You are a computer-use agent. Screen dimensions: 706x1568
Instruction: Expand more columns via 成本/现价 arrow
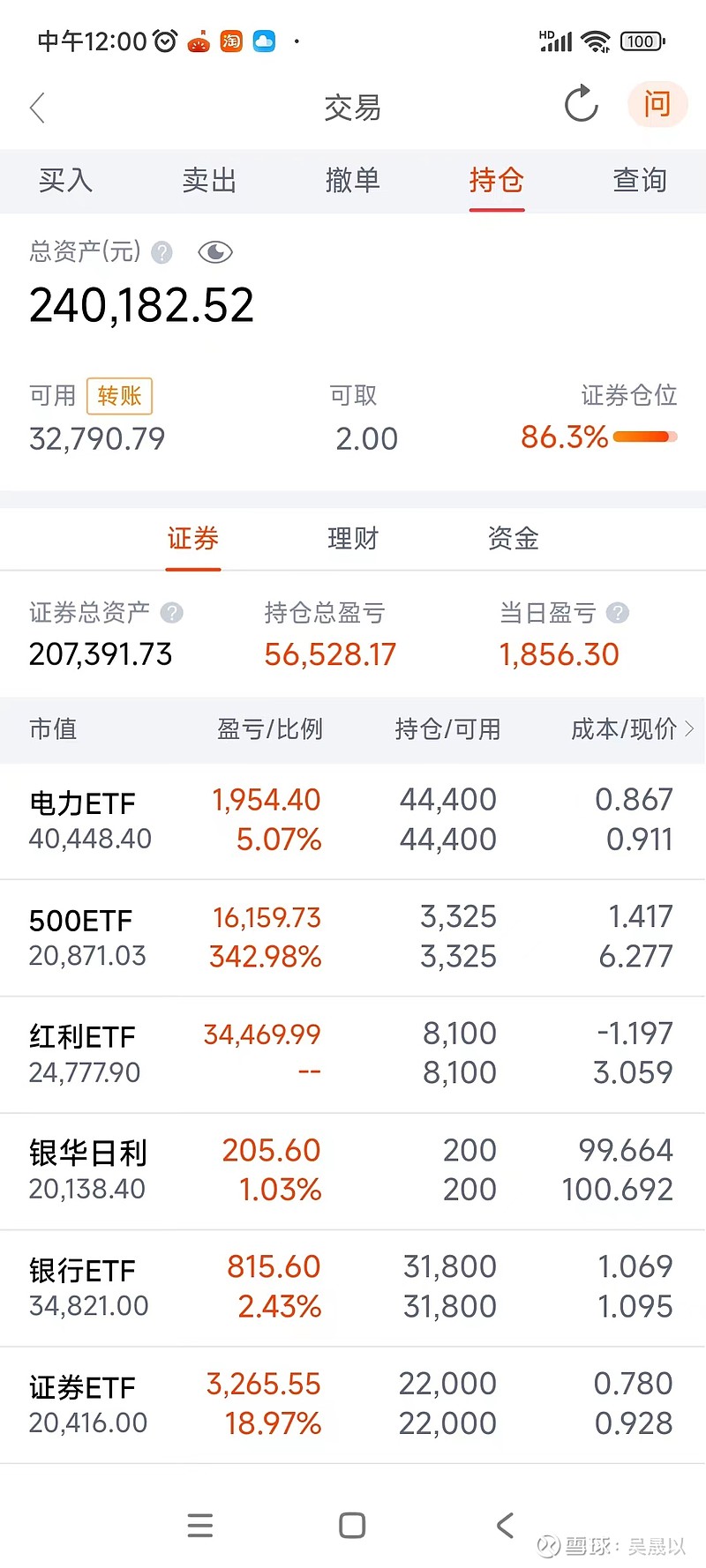click(689, 728)
